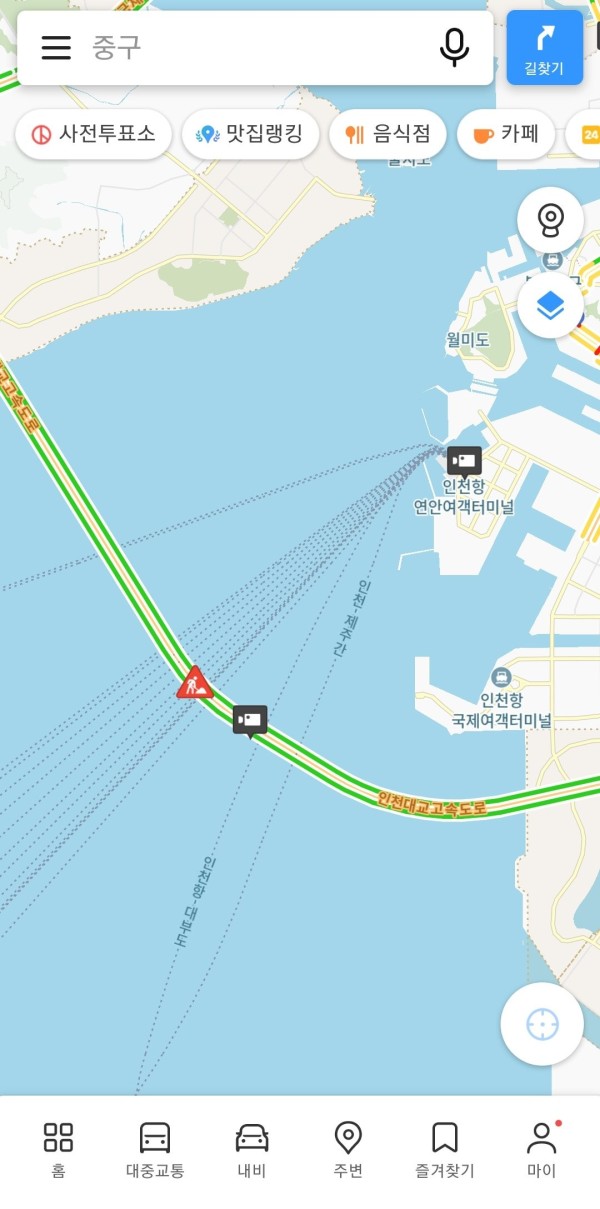Viewport: 600px width, 1209px height.
Task: Open the 즐겨찾기 favorites tab
Action: click(x=444, y=1148)
